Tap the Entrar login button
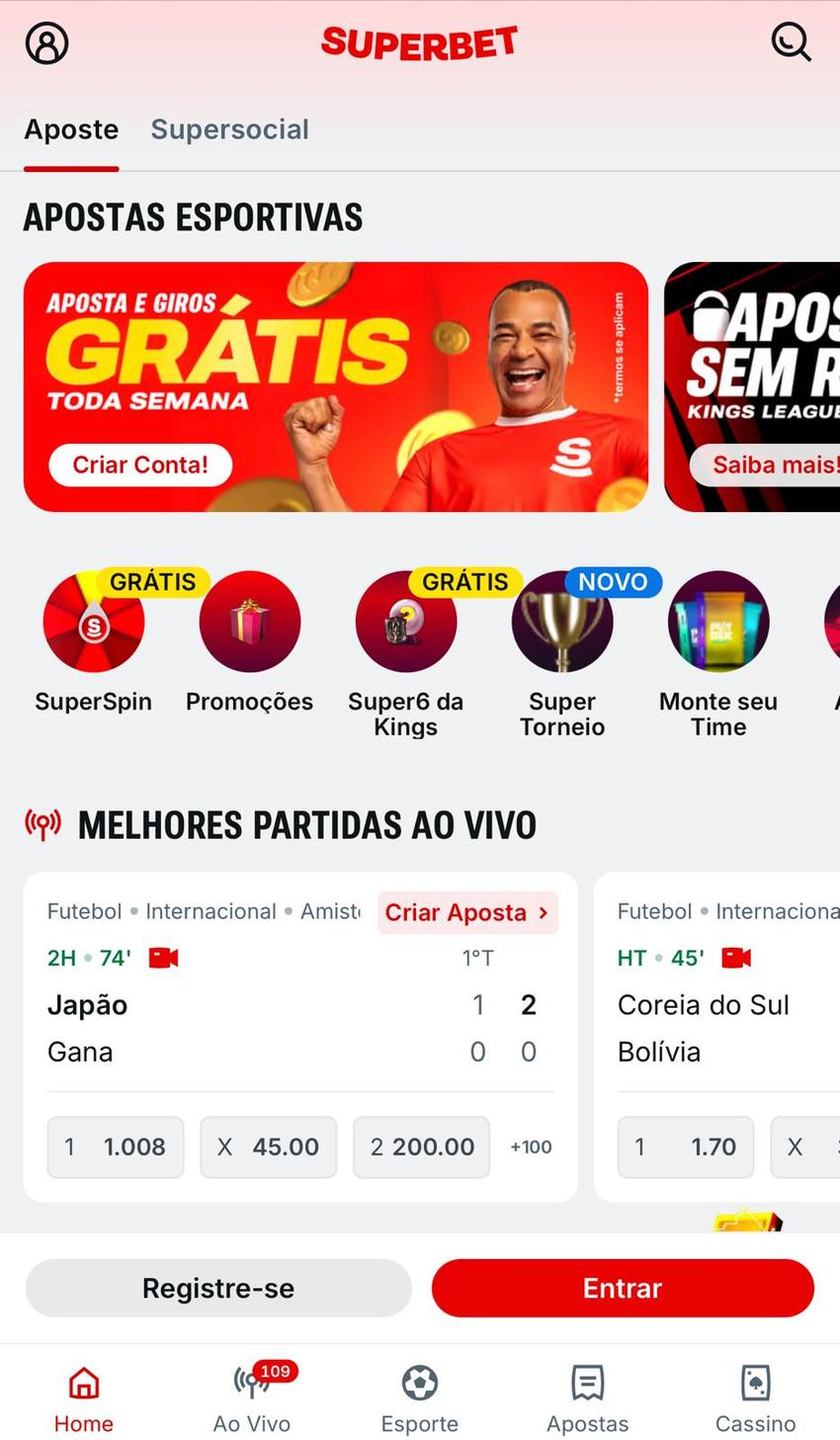Viewport: 840px width, 1440px height. (623, 1288)
